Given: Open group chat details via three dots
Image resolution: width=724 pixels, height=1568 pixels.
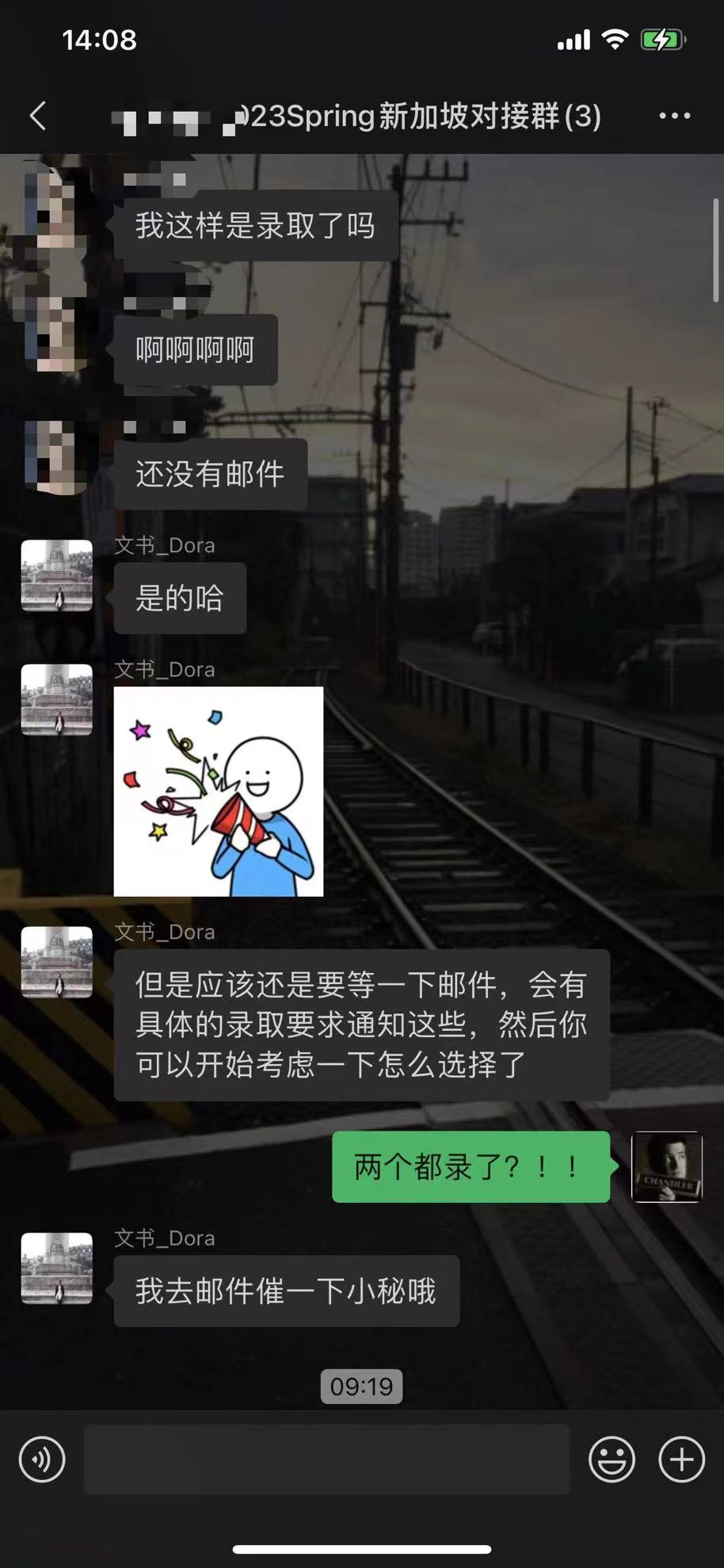Looking at the screenshot, I should pos(674,116).
